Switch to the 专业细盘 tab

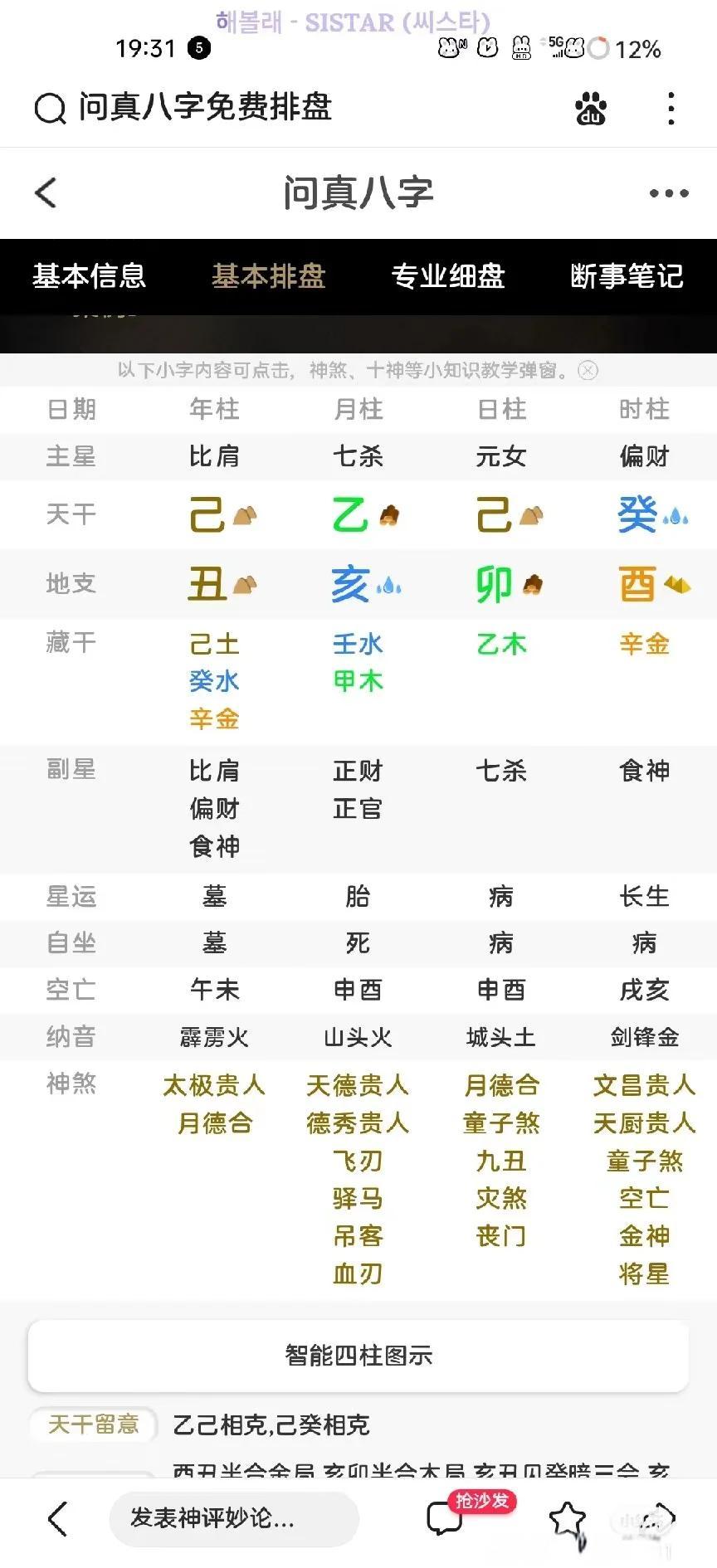[448, 275]
